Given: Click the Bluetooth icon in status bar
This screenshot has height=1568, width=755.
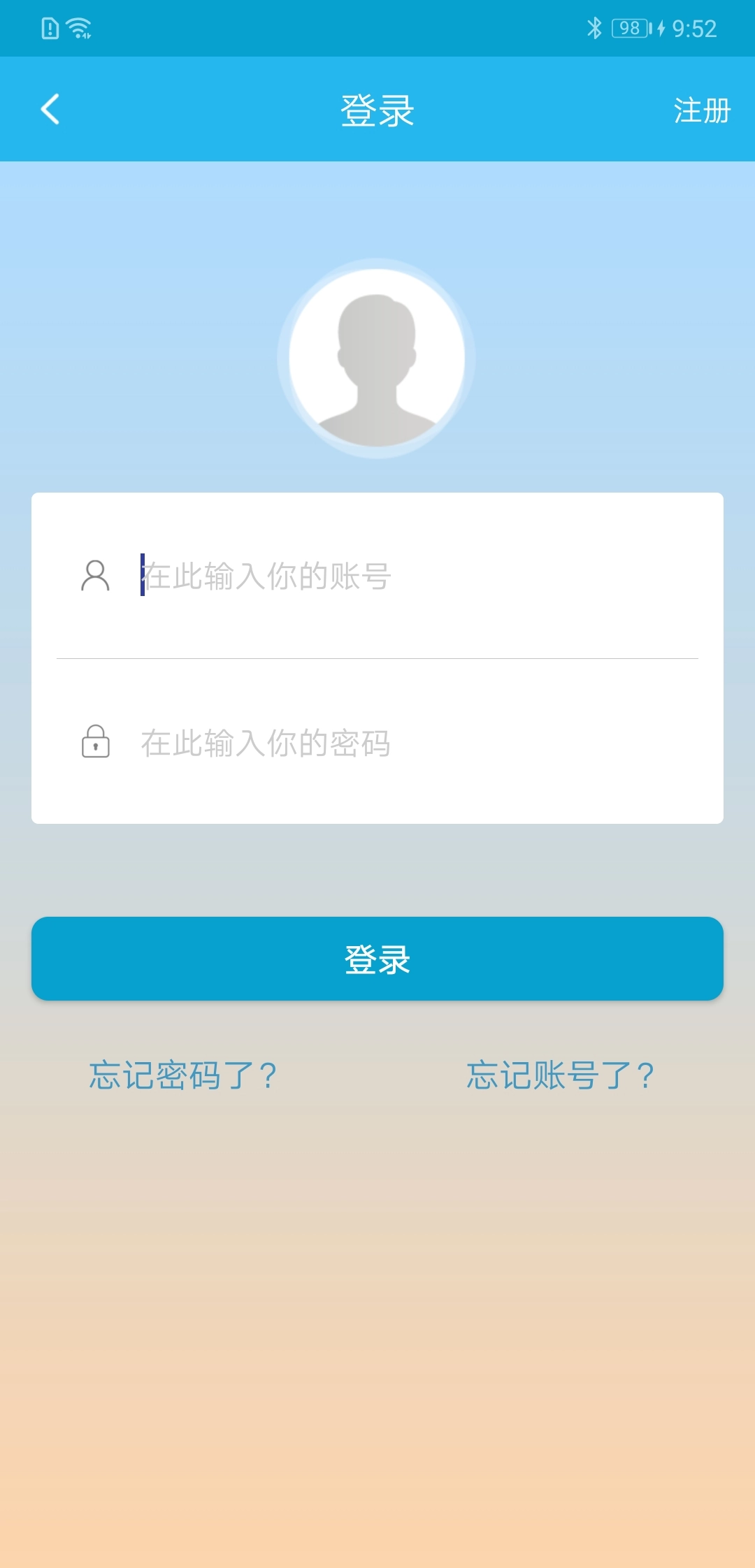Looking at the screenshot, I should tap(596, 27).
